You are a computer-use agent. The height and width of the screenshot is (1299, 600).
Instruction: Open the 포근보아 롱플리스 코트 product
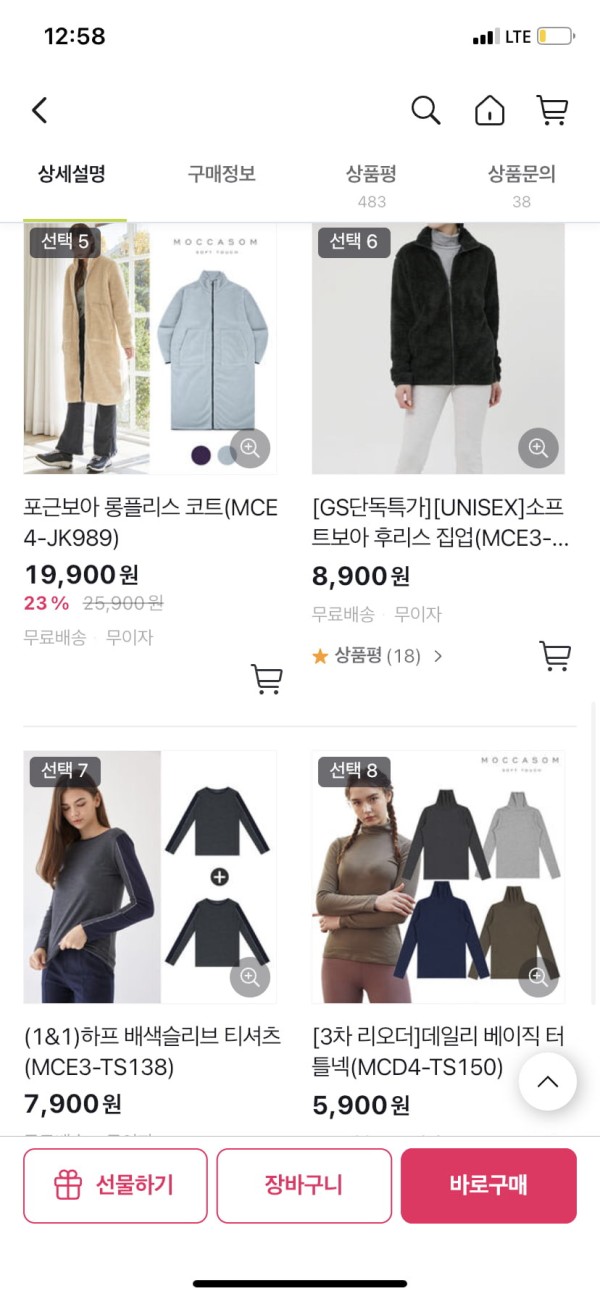pos(150,522)
